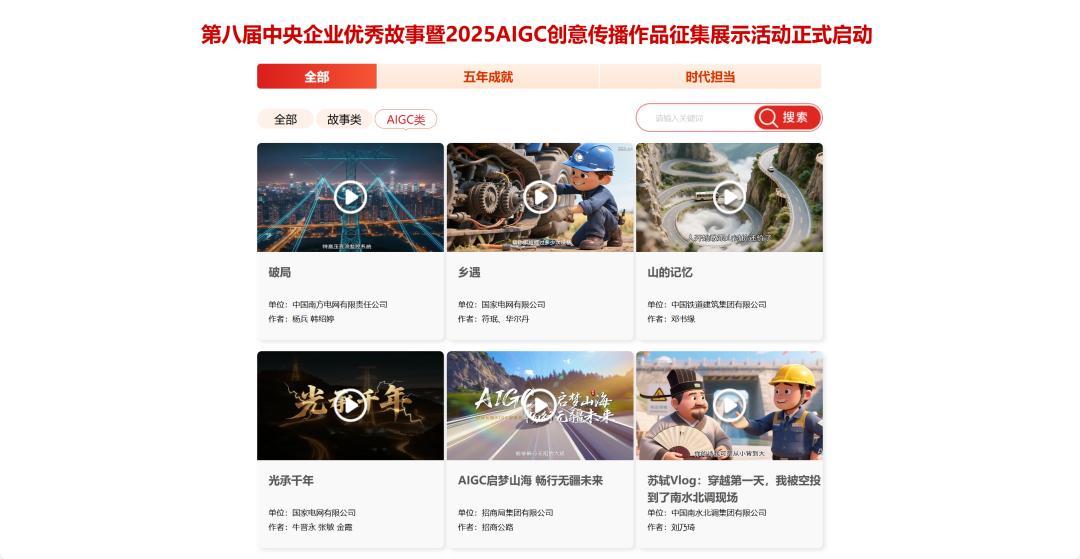This screenshot has width=1080, height=559.
Task: Switch to the 五年成就 tab
Action: [488, 77]
